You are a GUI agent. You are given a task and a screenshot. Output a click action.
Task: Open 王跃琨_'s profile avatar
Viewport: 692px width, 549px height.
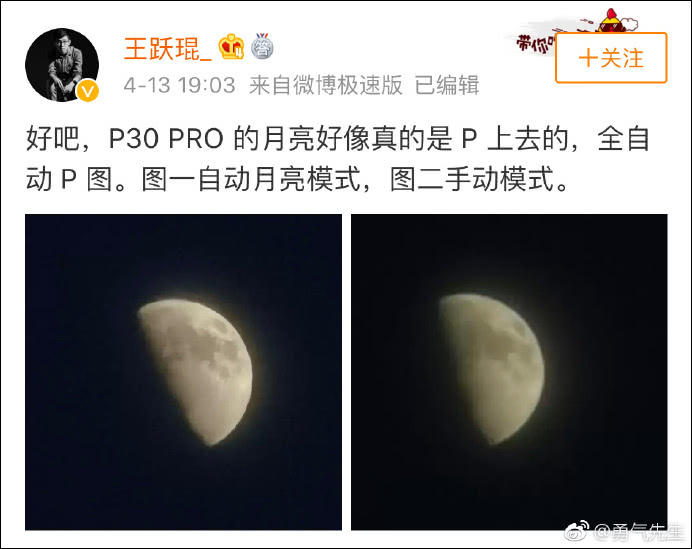tap(61, 64)
